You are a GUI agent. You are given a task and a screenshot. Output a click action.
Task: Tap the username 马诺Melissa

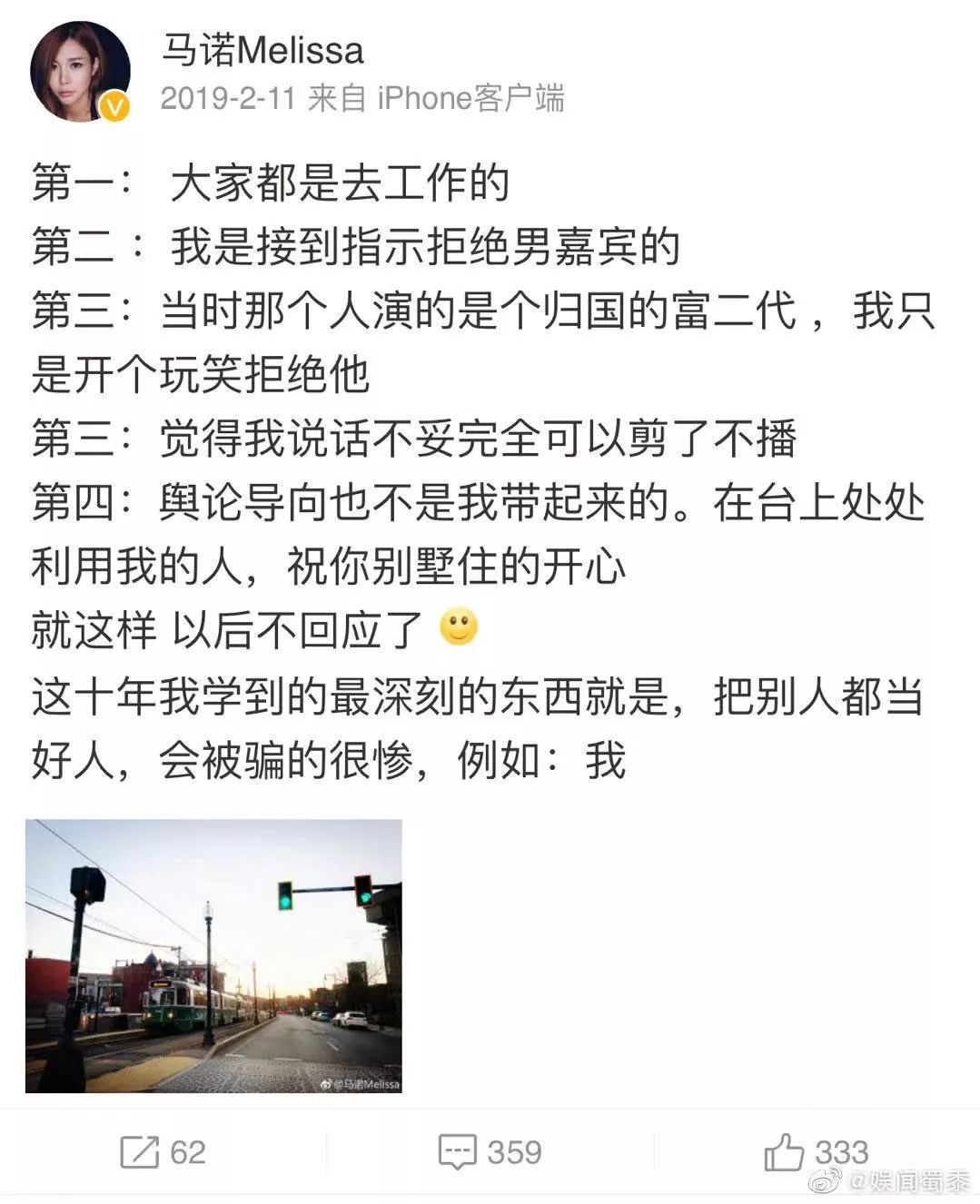coord(262,50)
